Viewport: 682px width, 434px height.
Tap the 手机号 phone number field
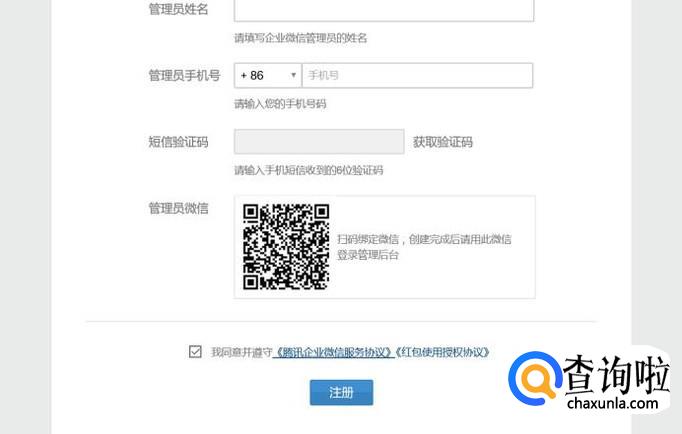[418, 76]
